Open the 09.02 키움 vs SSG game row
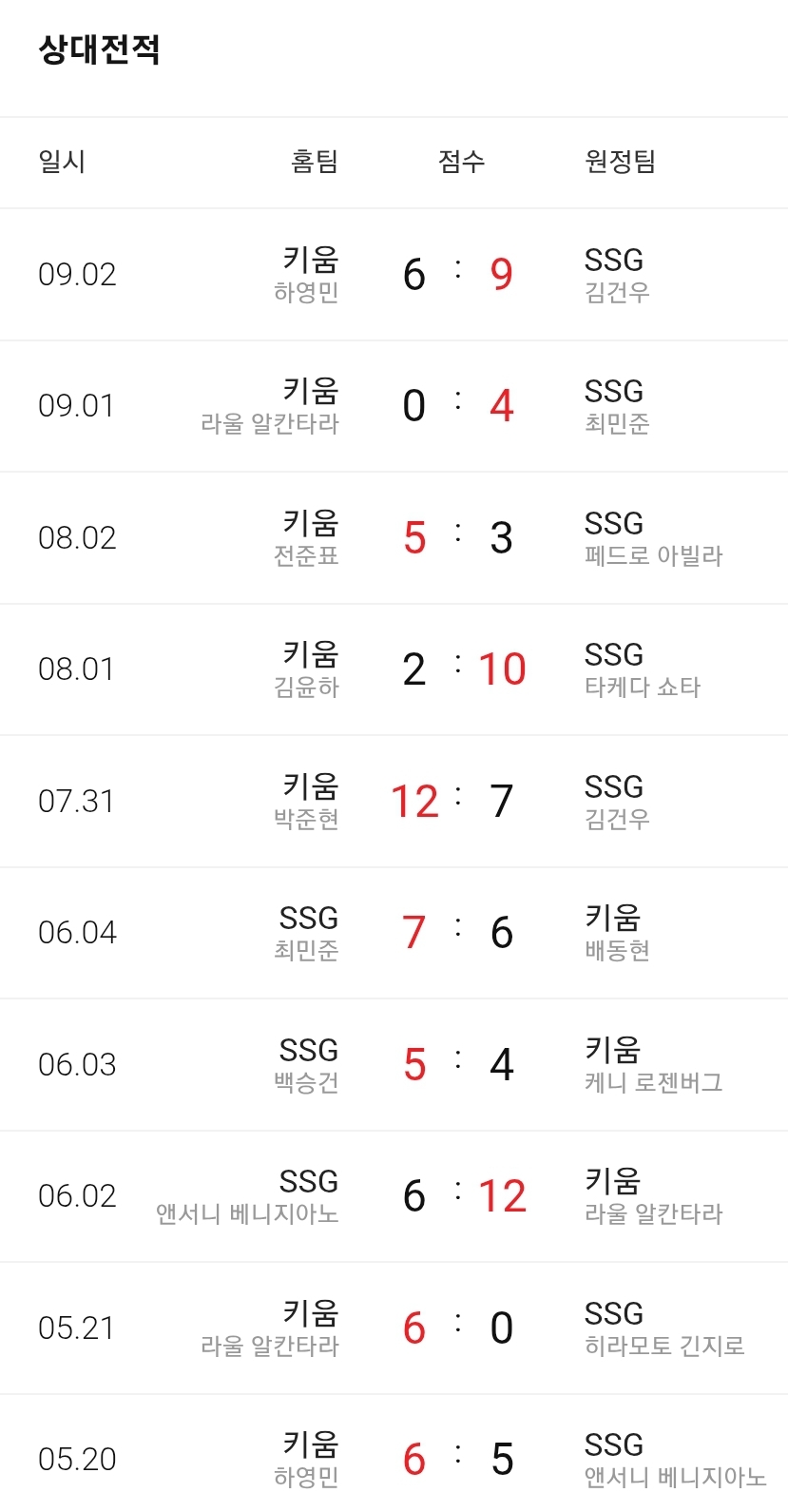This screenshot has height=1512, width=788. [394, 274]
